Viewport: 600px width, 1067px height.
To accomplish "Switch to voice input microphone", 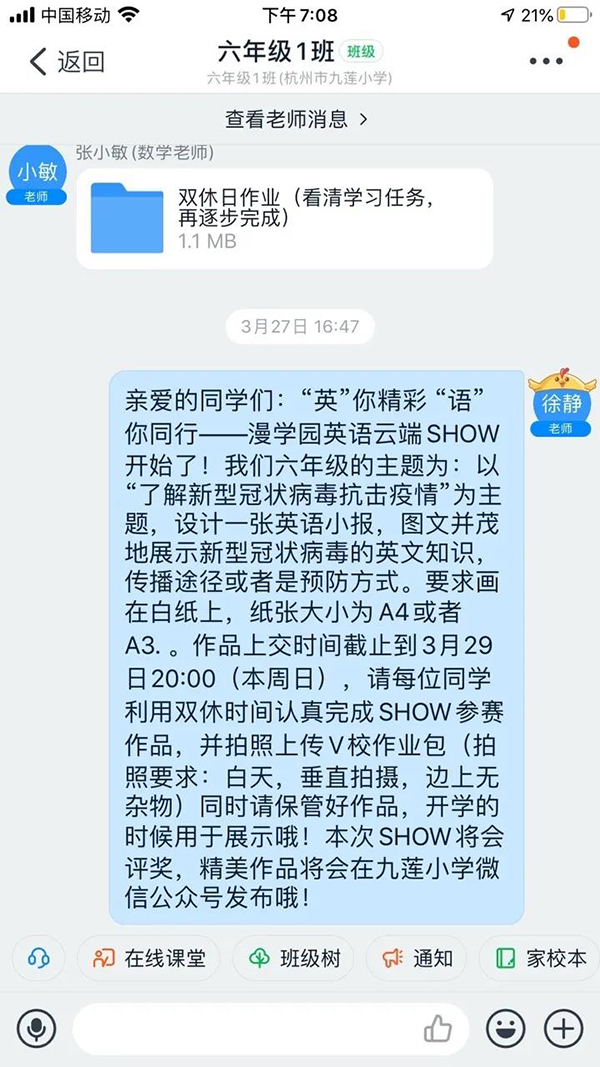I will click(37, 1028).
